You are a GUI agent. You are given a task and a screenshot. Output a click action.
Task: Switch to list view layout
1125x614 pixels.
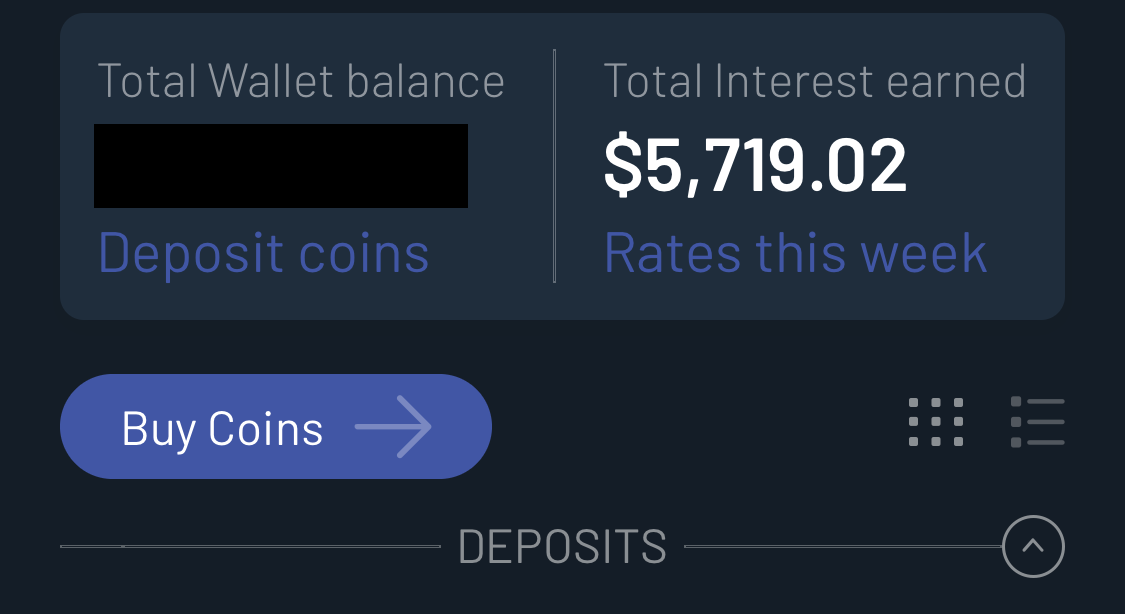click(1037, 422)
